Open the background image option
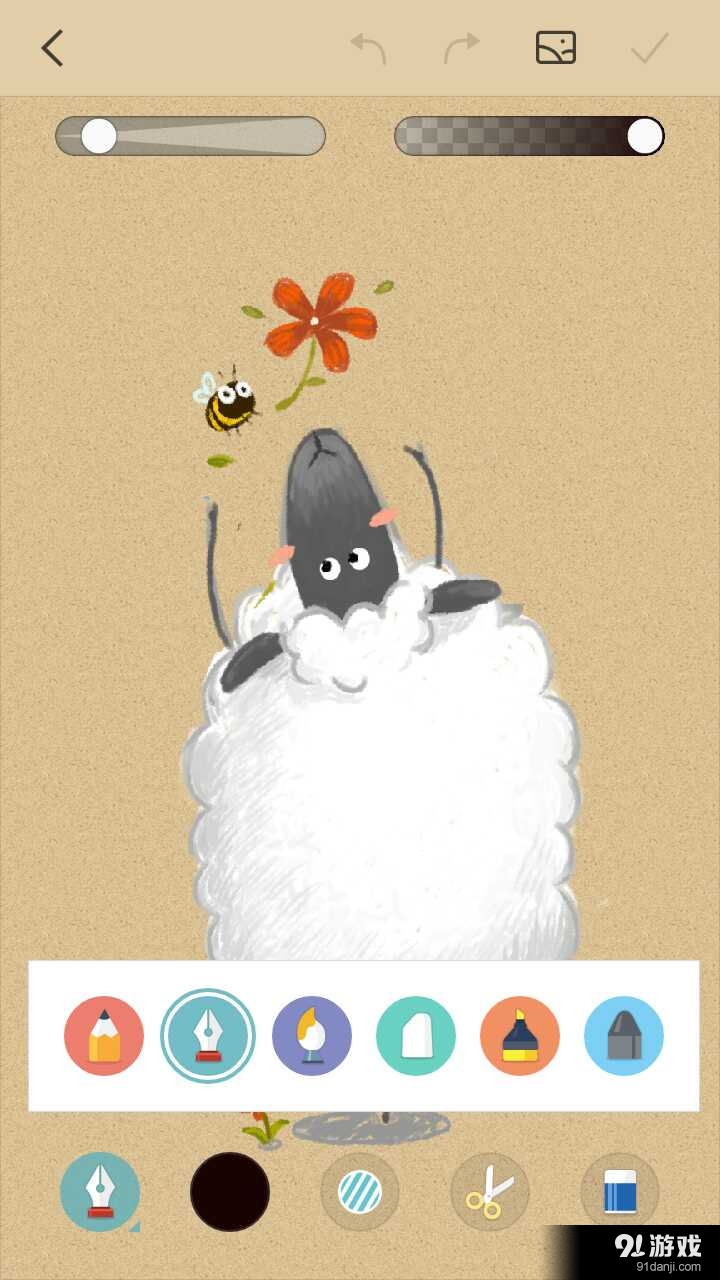This screenshot has height=1280, width=720. click(556, 48)
